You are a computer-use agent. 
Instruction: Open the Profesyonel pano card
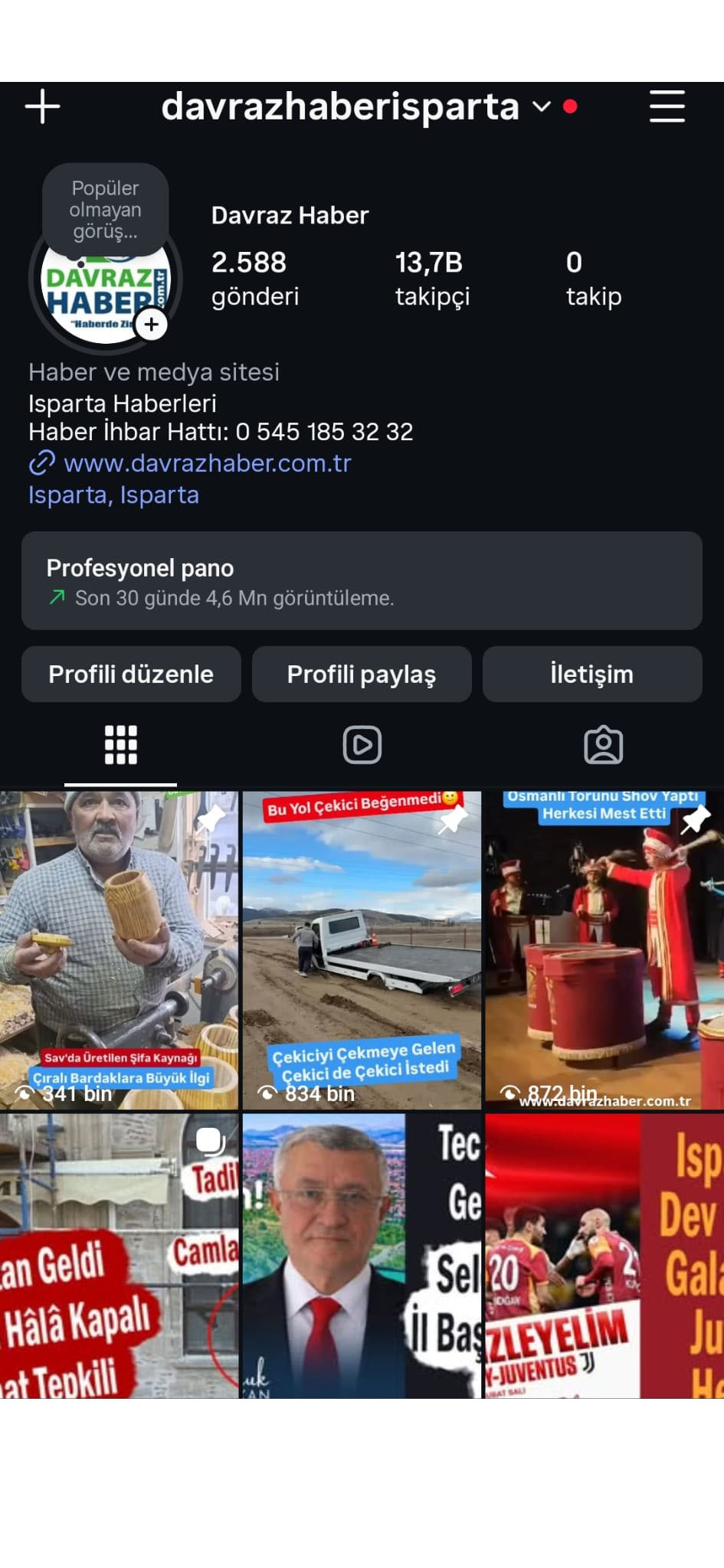coord(362,581)
